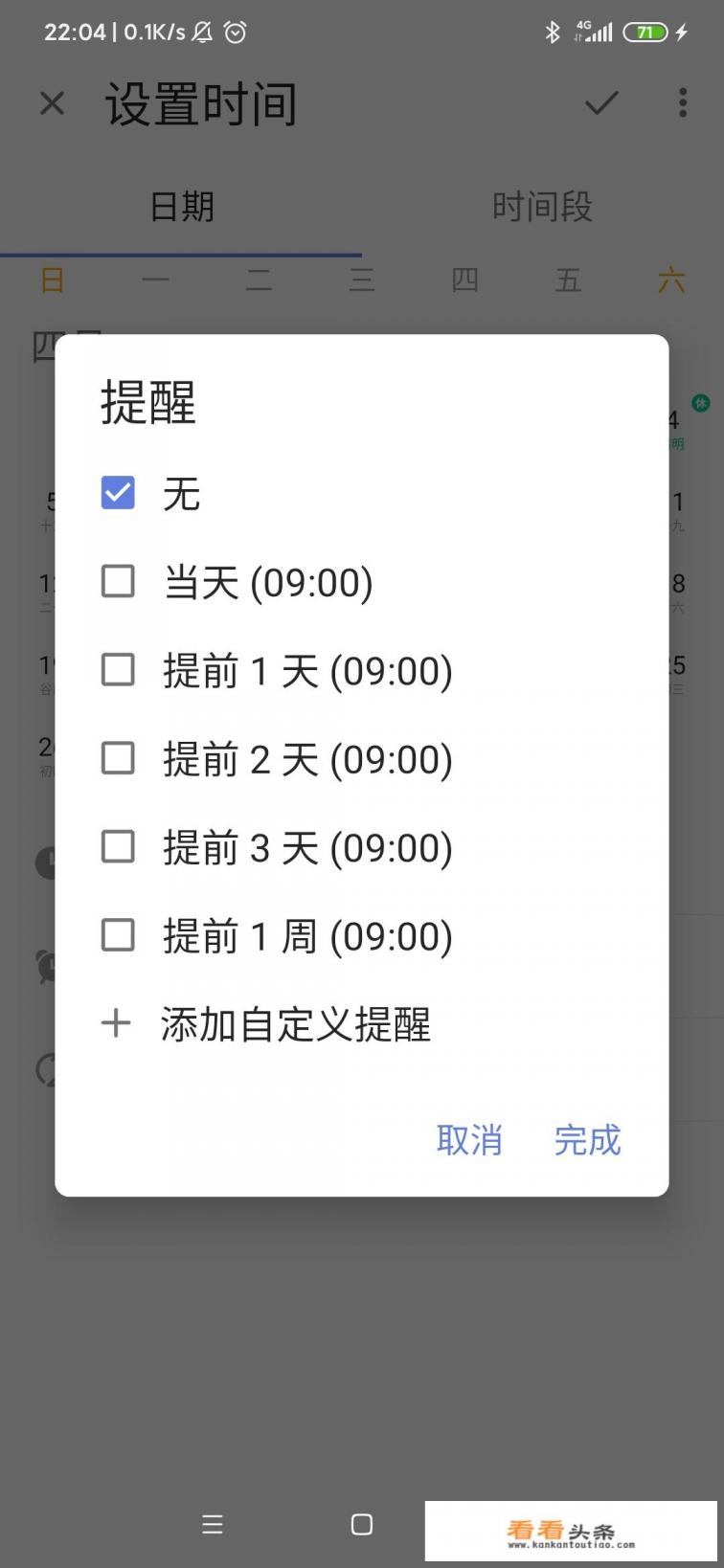Select the 当天 (09:00) reminder
Screen dimensions: 724x1568
click(118, 581)
